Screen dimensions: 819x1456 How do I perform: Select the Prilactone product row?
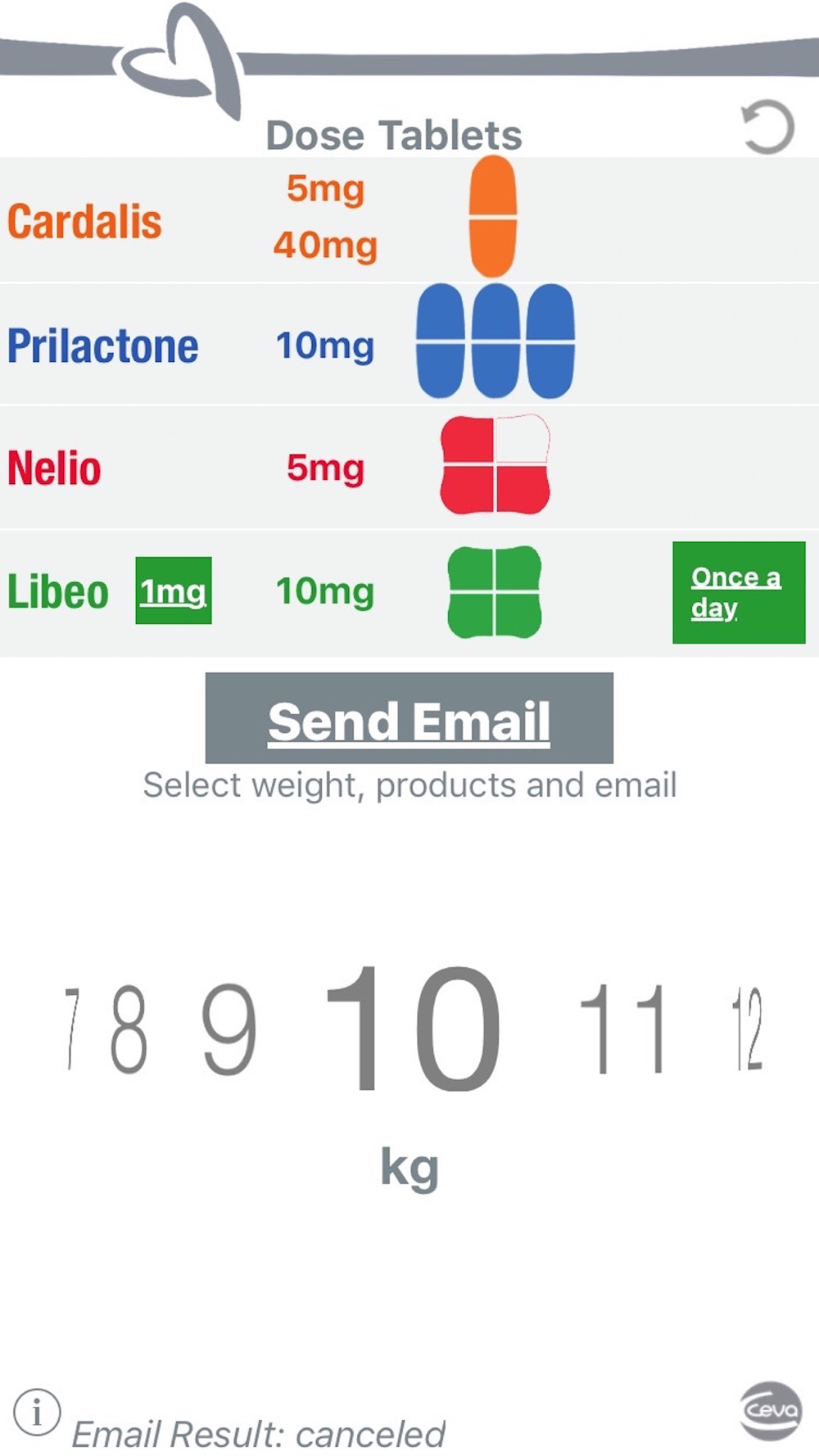tap(409, 344)
